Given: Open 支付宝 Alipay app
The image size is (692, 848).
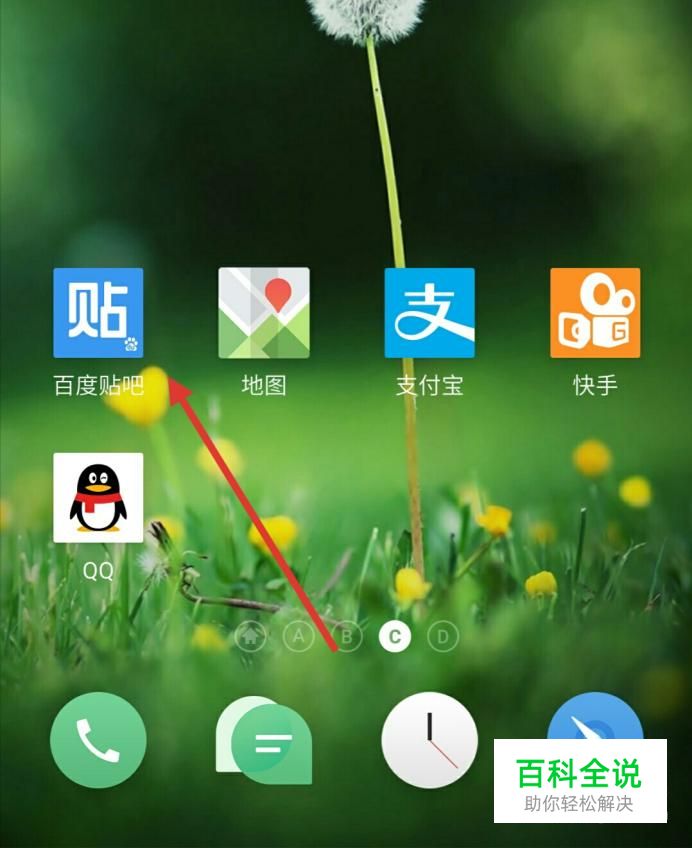Looking at the screenshot, I should (x=430, y=313).
